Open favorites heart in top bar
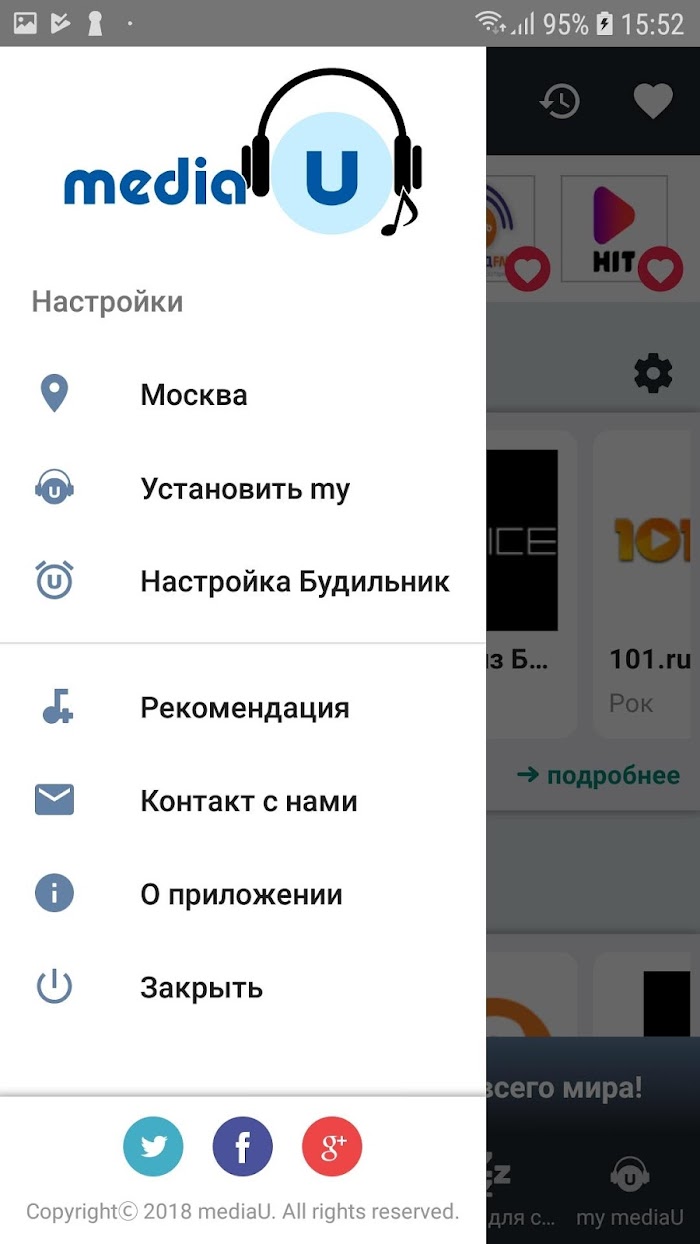Viewport: 700px width, 1244px height. [x=653, y=101]
